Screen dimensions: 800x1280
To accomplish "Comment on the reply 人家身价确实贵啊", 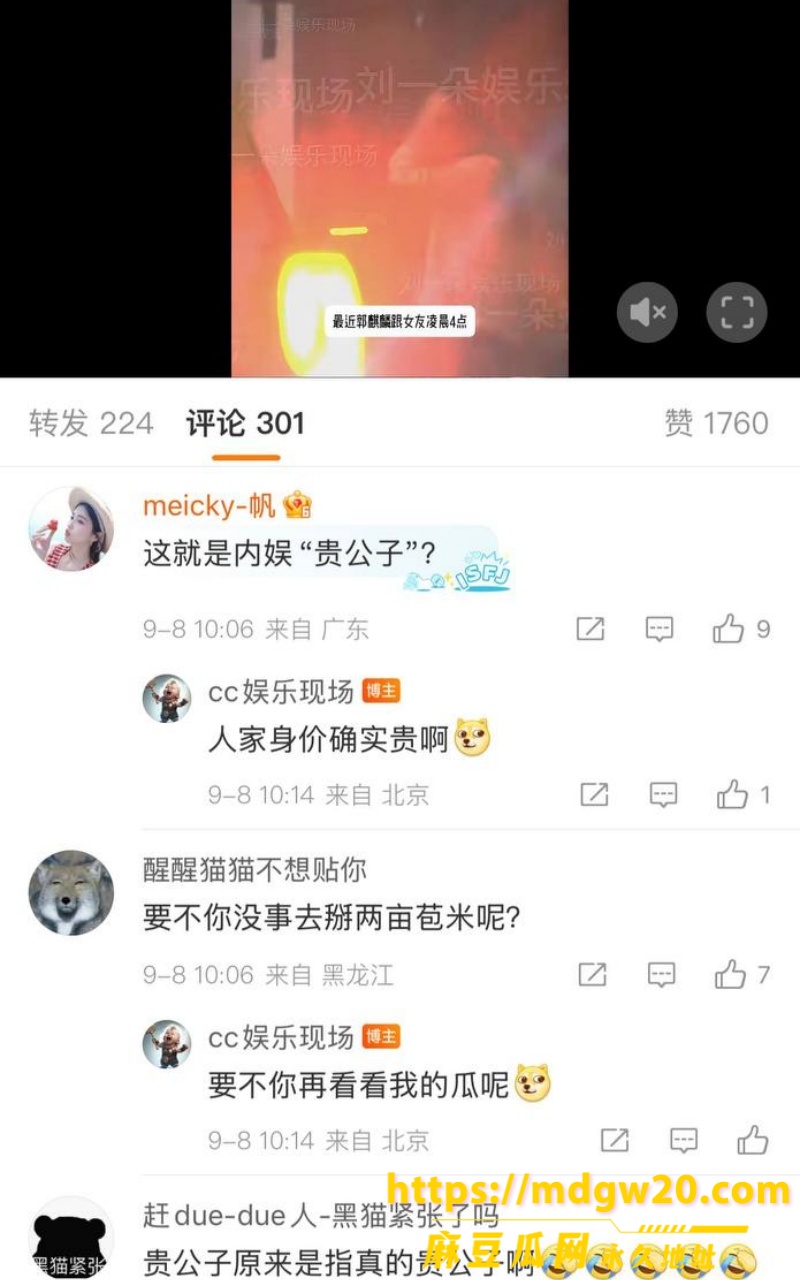I will 664,795.
